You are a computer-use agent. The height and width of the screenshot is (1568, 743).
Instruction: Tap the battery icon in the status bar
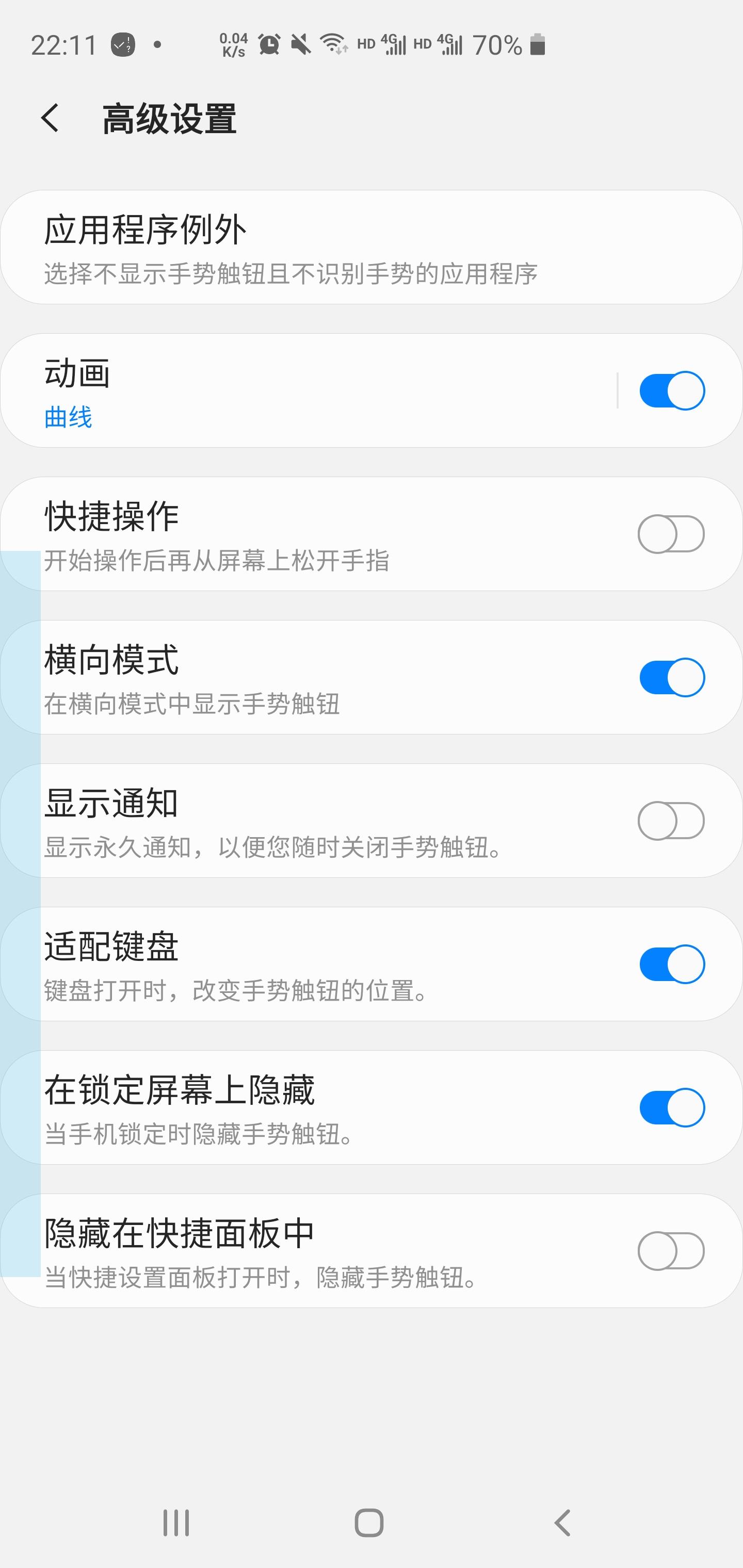pyautogui.click(x=536, y=44)
